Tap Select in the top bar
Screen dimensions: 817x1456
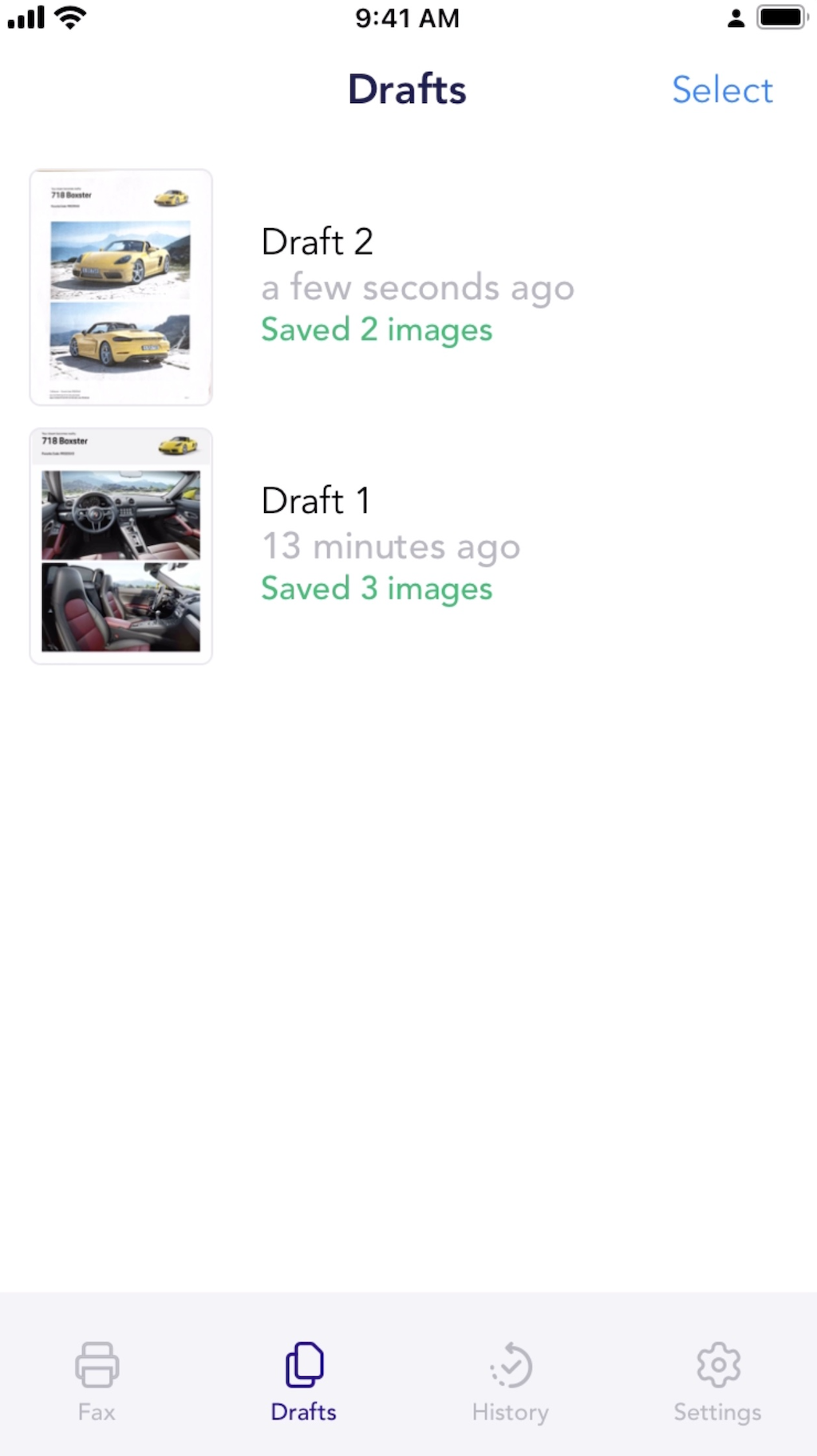click(722, 90)
